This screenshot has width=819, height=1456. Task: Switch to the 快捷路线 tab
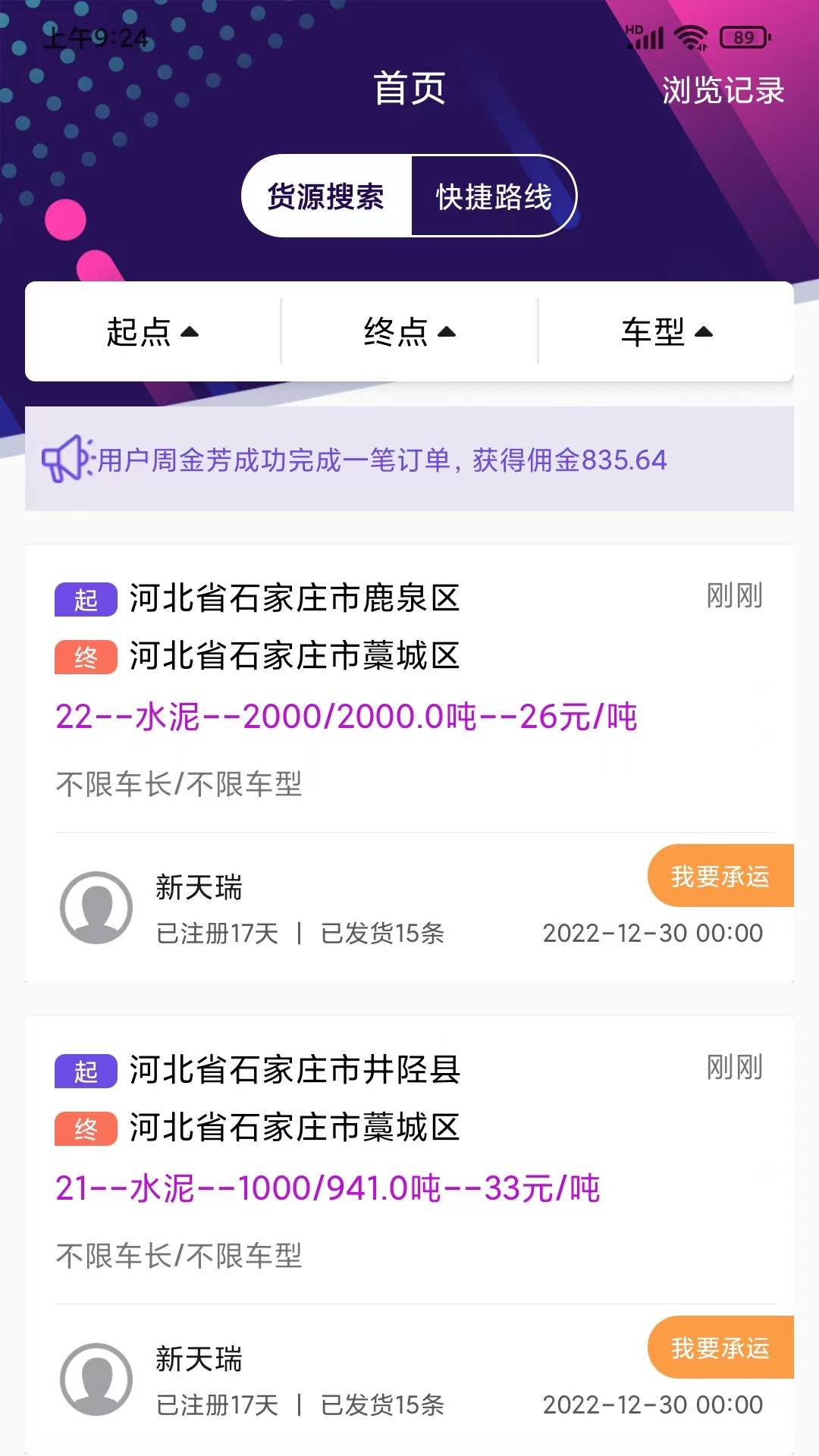[494, 196]
